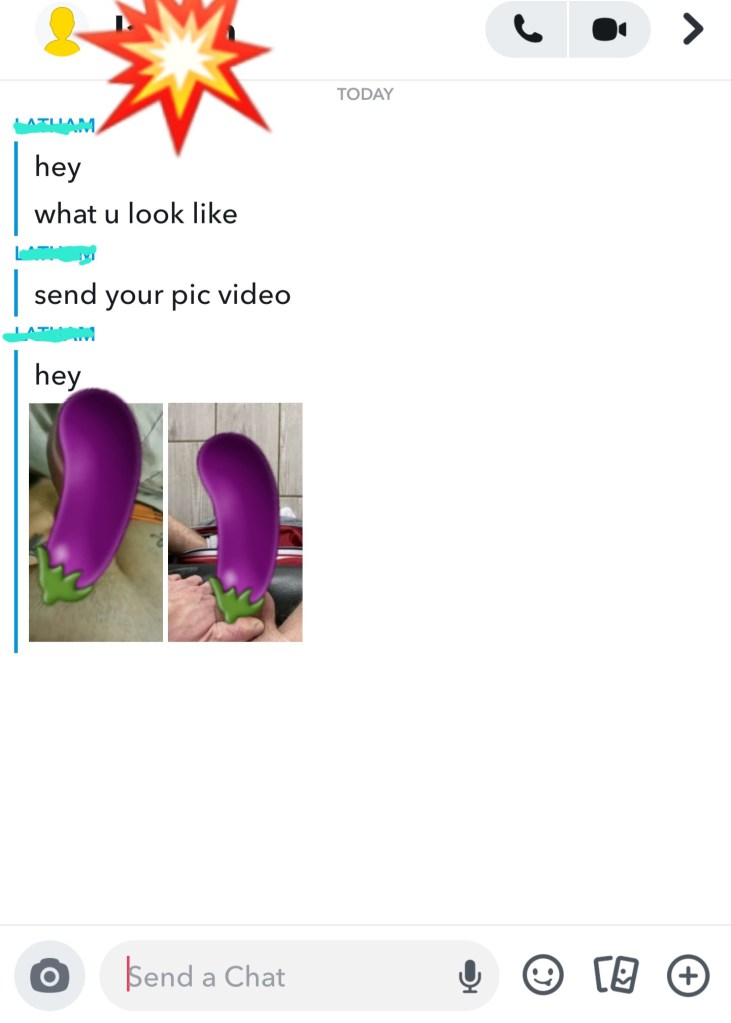
Task: Tap the right chevron arrow in the header
Action: coord(692,30)
